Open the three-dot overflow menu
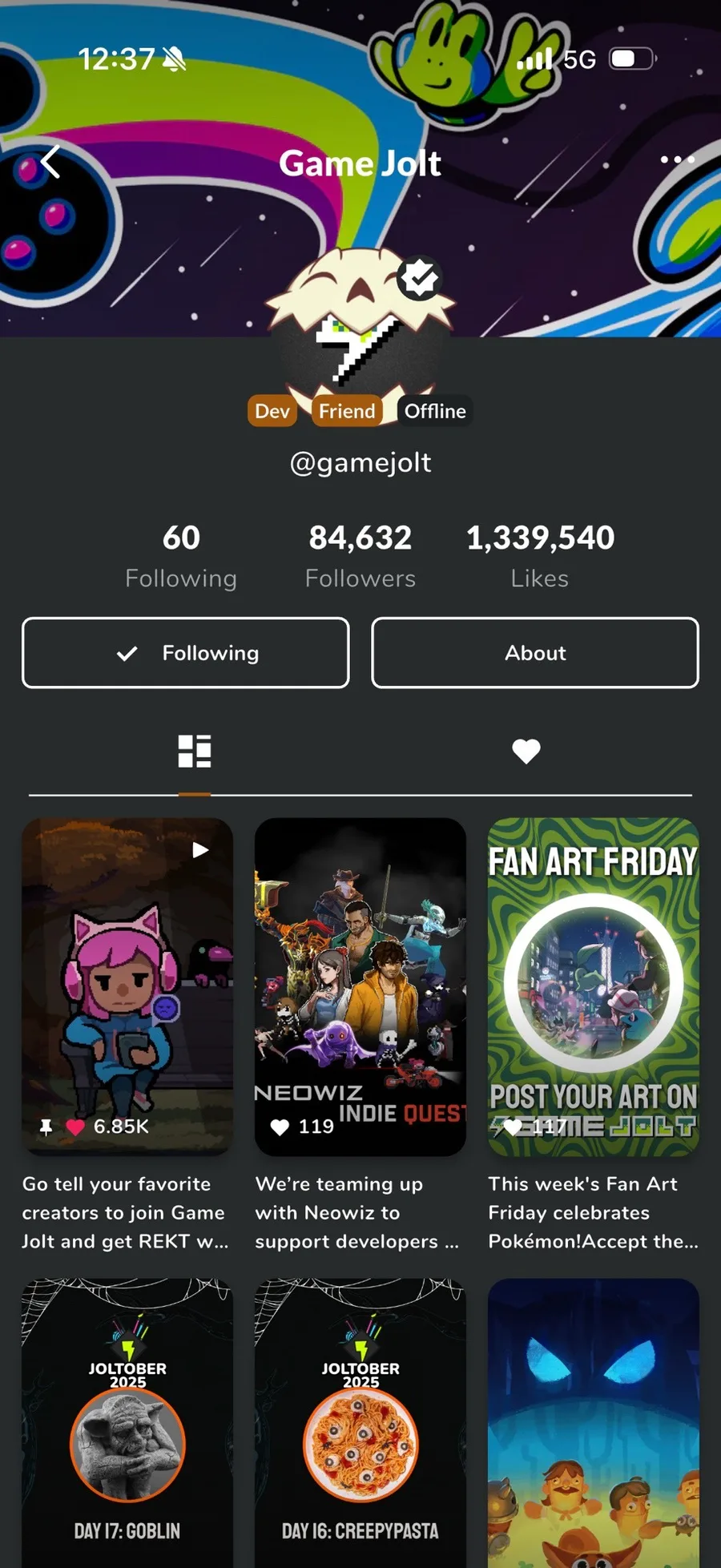 click(677, 159)
